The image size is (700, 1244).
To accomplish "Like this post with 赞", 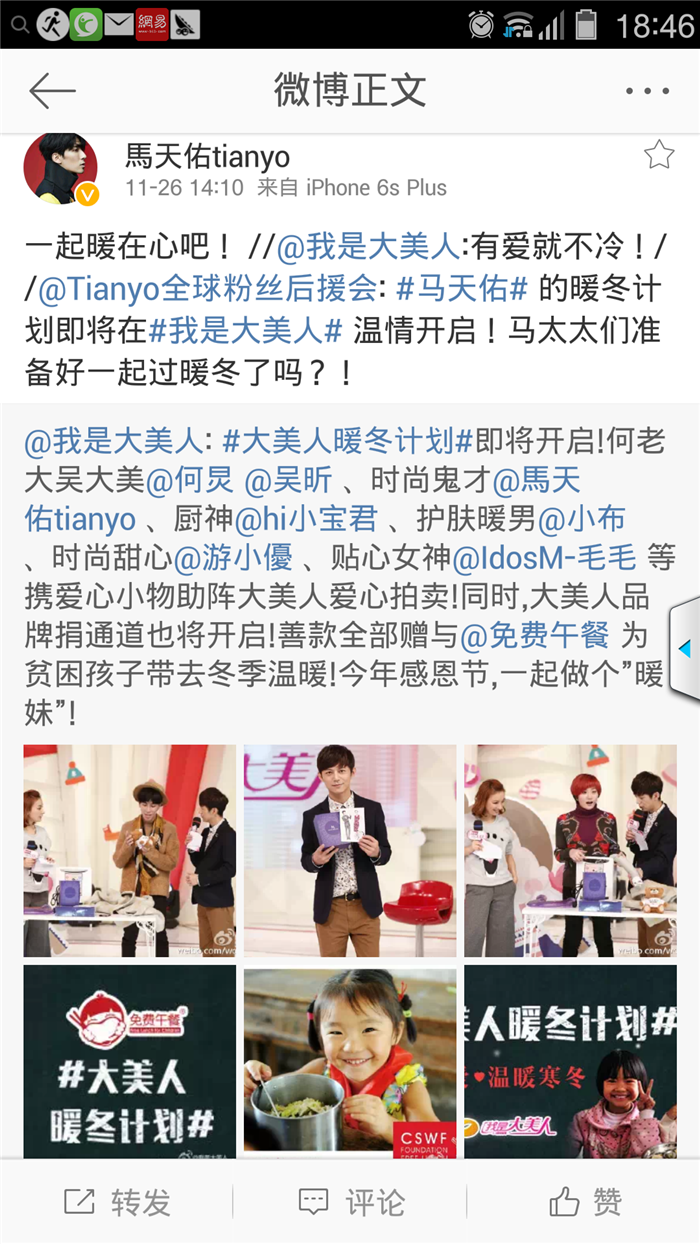I will (x=585, y=1201).
